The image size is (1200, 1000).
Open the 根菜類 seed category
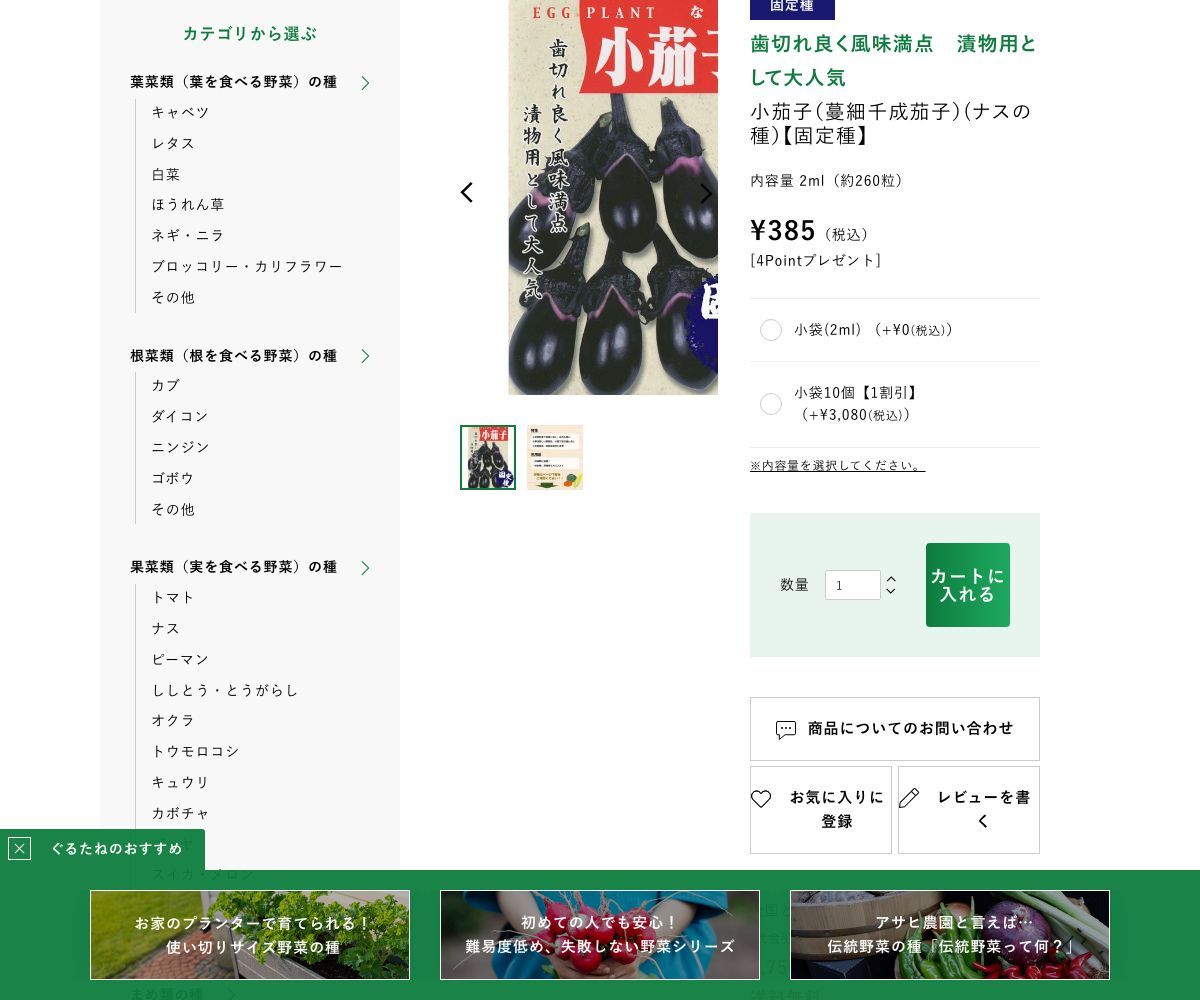click(234, 356)
